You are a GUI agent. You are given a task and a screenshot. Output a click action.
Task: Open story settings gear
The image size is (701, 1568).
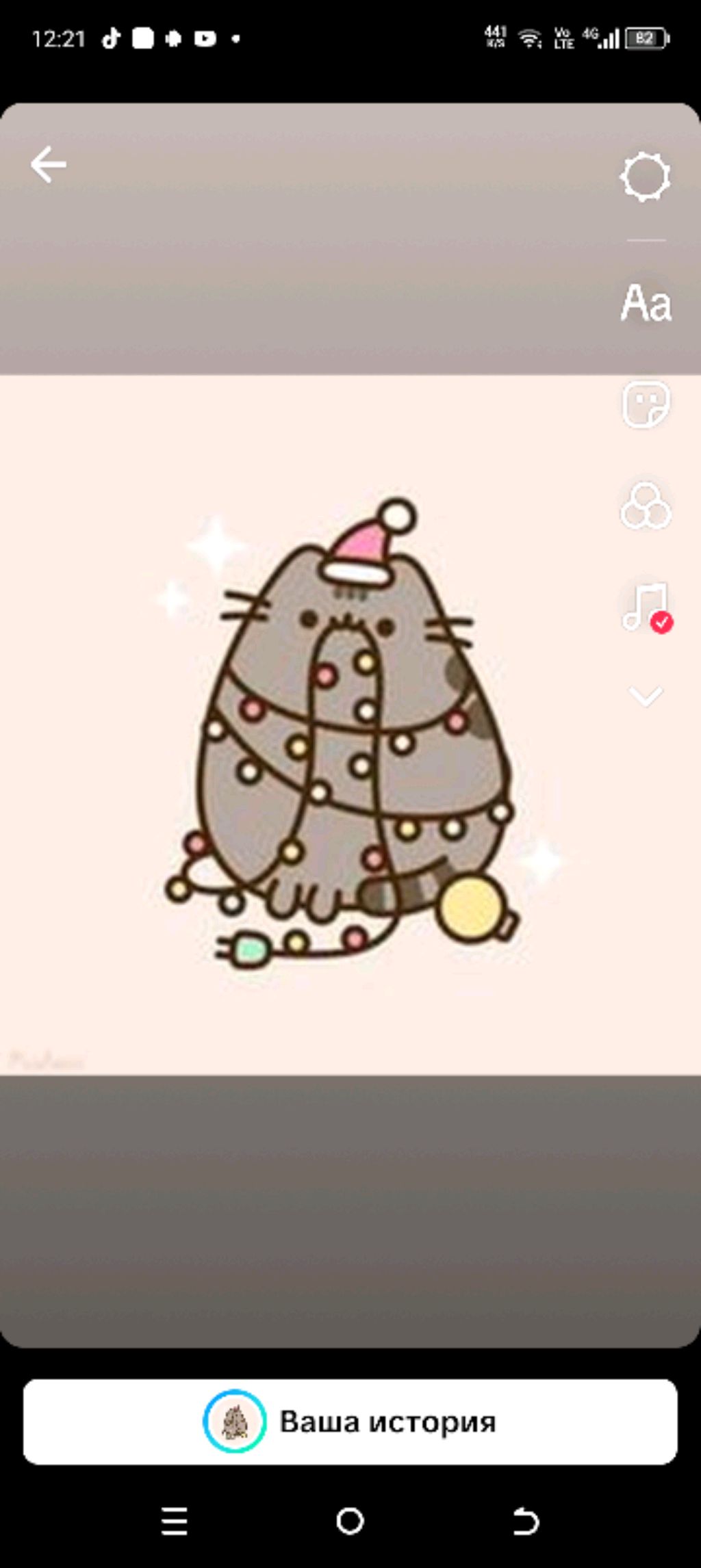click(x=645, y=177)
